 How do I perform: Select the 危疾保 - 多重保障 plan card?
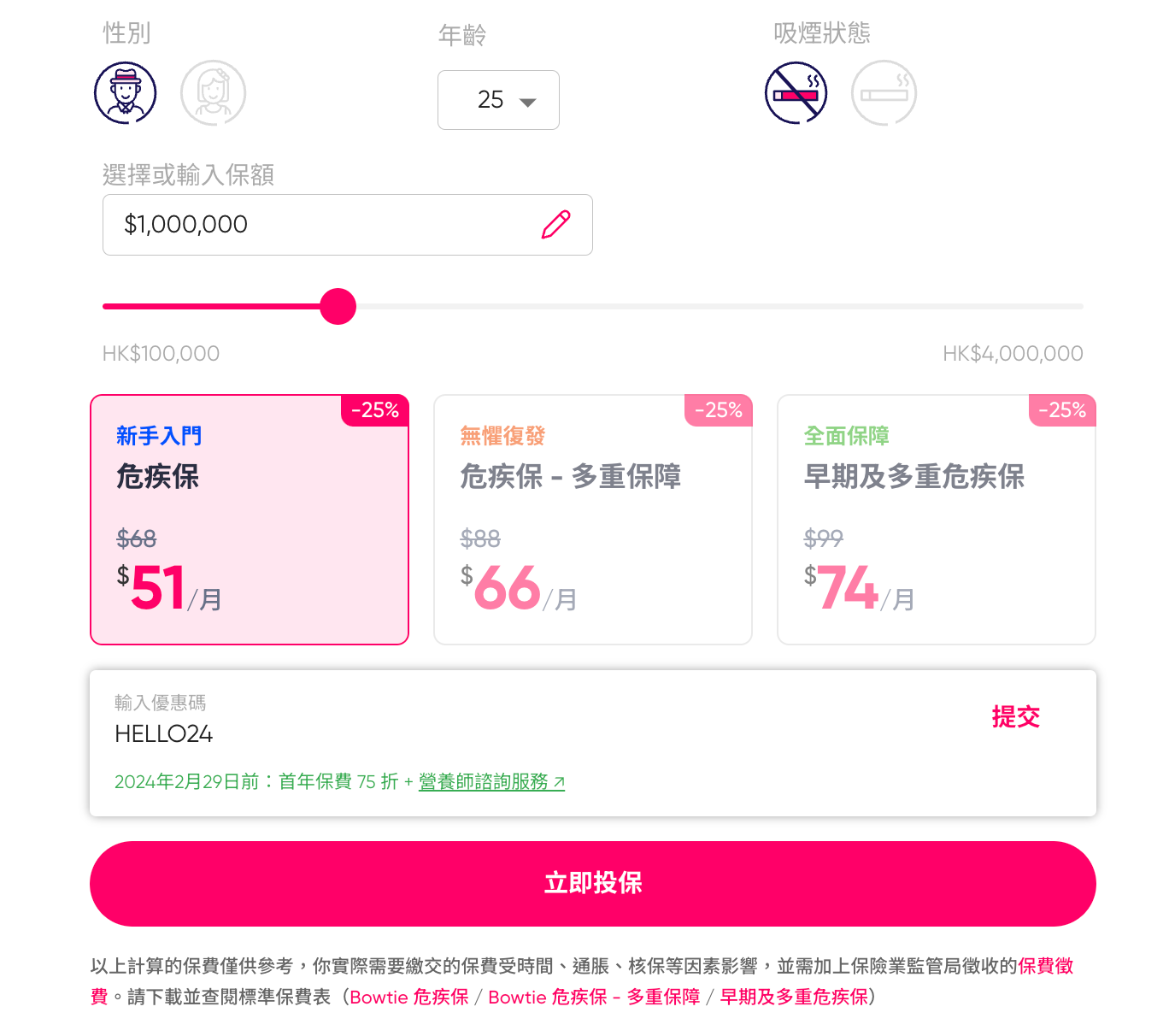click(593, 520)
